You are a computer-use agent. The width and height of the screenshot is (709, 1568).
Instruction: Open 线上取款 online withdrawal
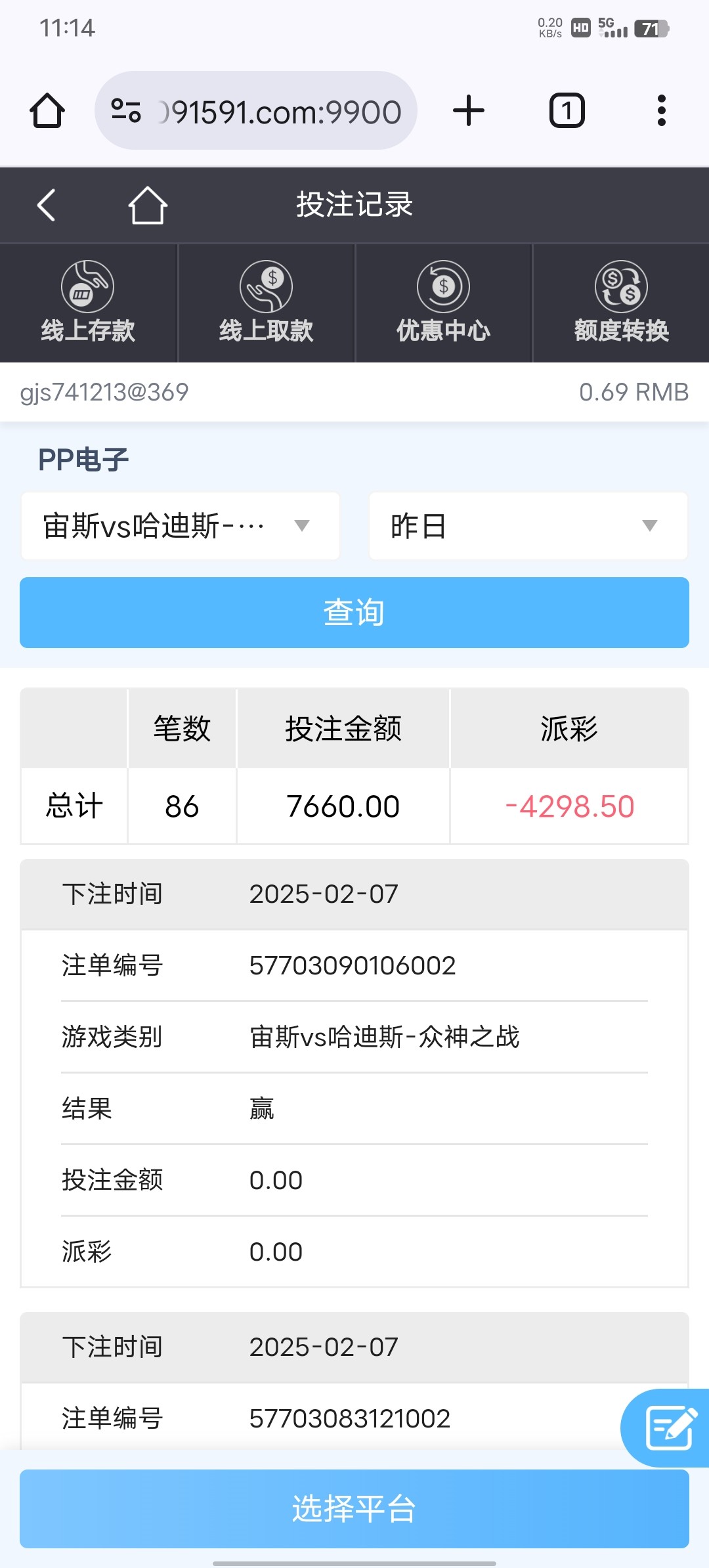266,303
